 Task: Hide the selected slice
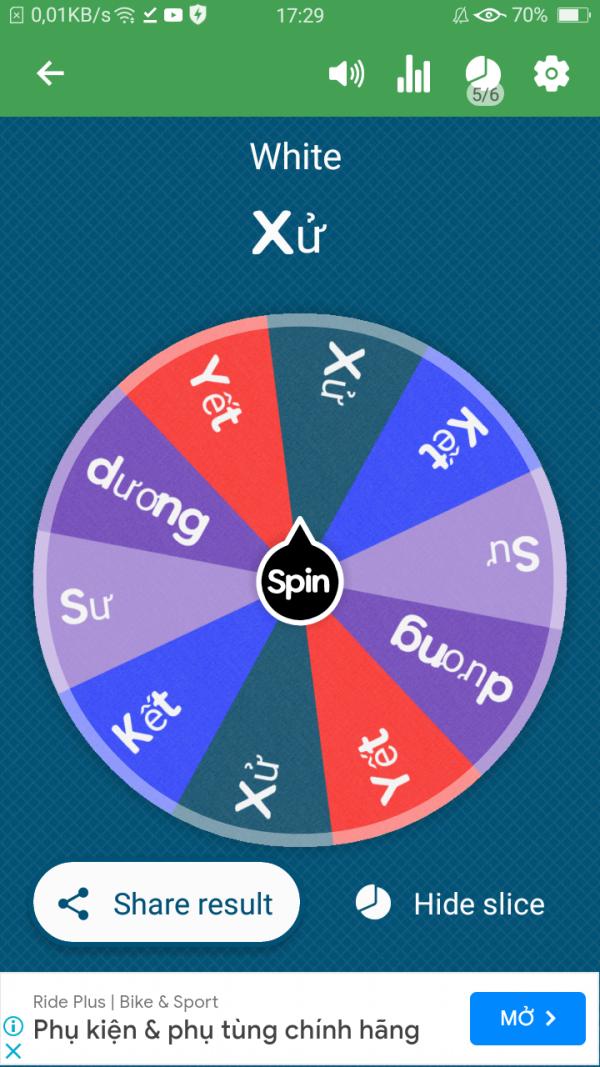point(450,904)
